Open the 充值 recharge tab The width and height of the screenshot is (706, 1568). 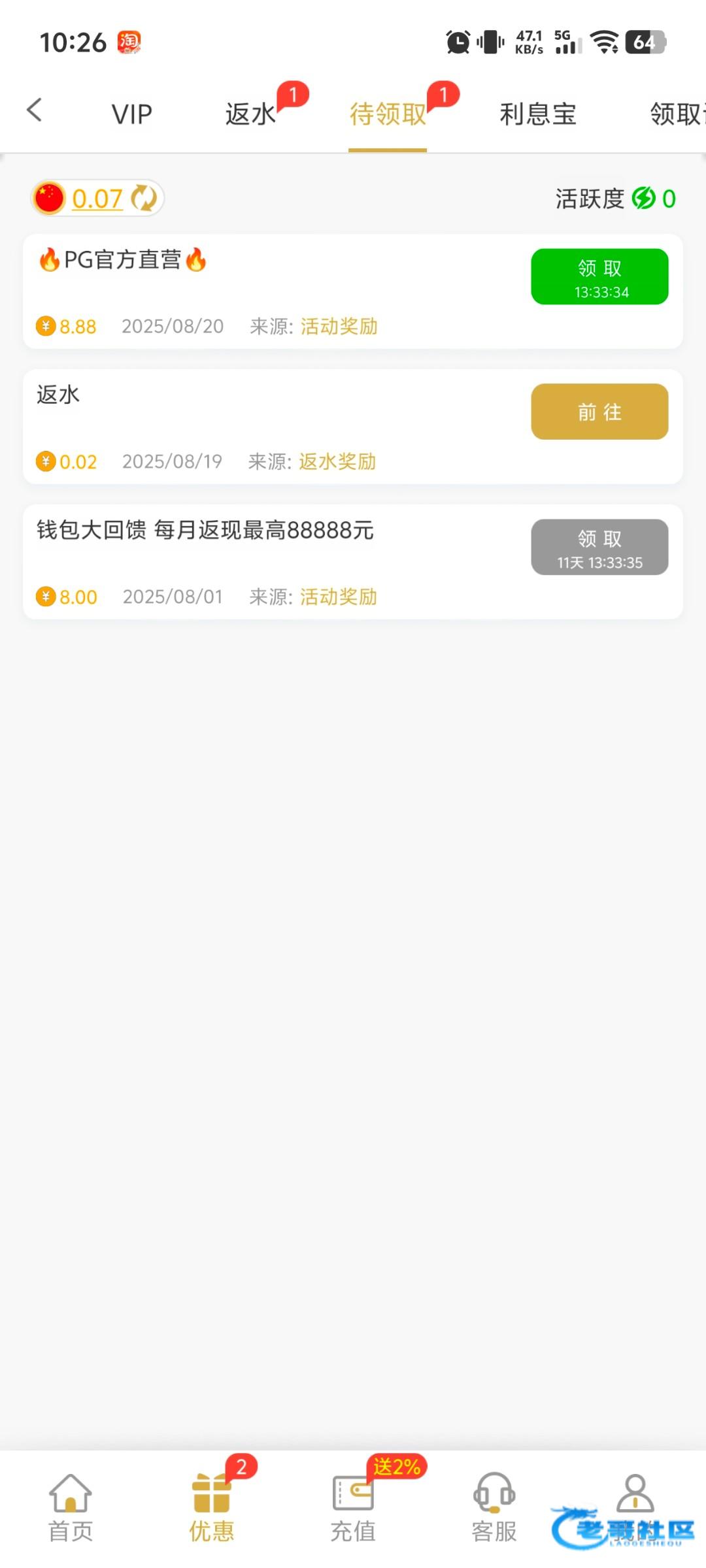[x=353, y=1507]
